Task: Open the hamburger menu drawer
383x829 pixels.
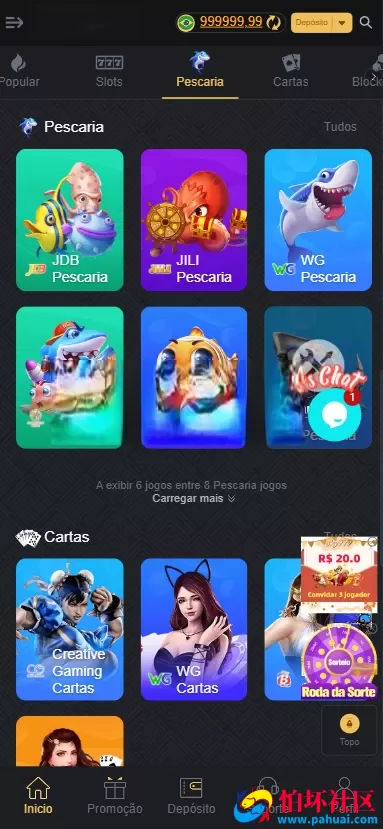Action: pos(14,23)
